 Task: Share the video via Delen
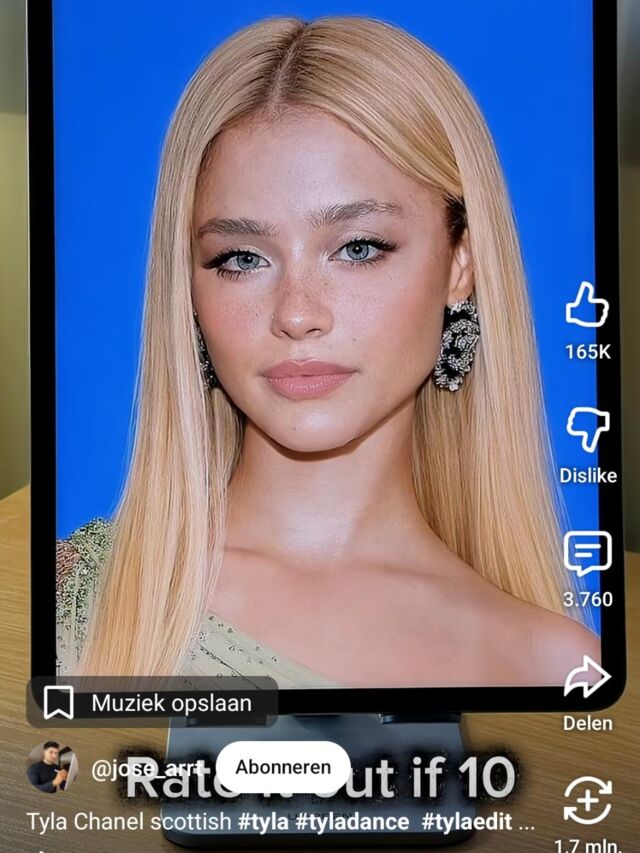tap(587, 677)
